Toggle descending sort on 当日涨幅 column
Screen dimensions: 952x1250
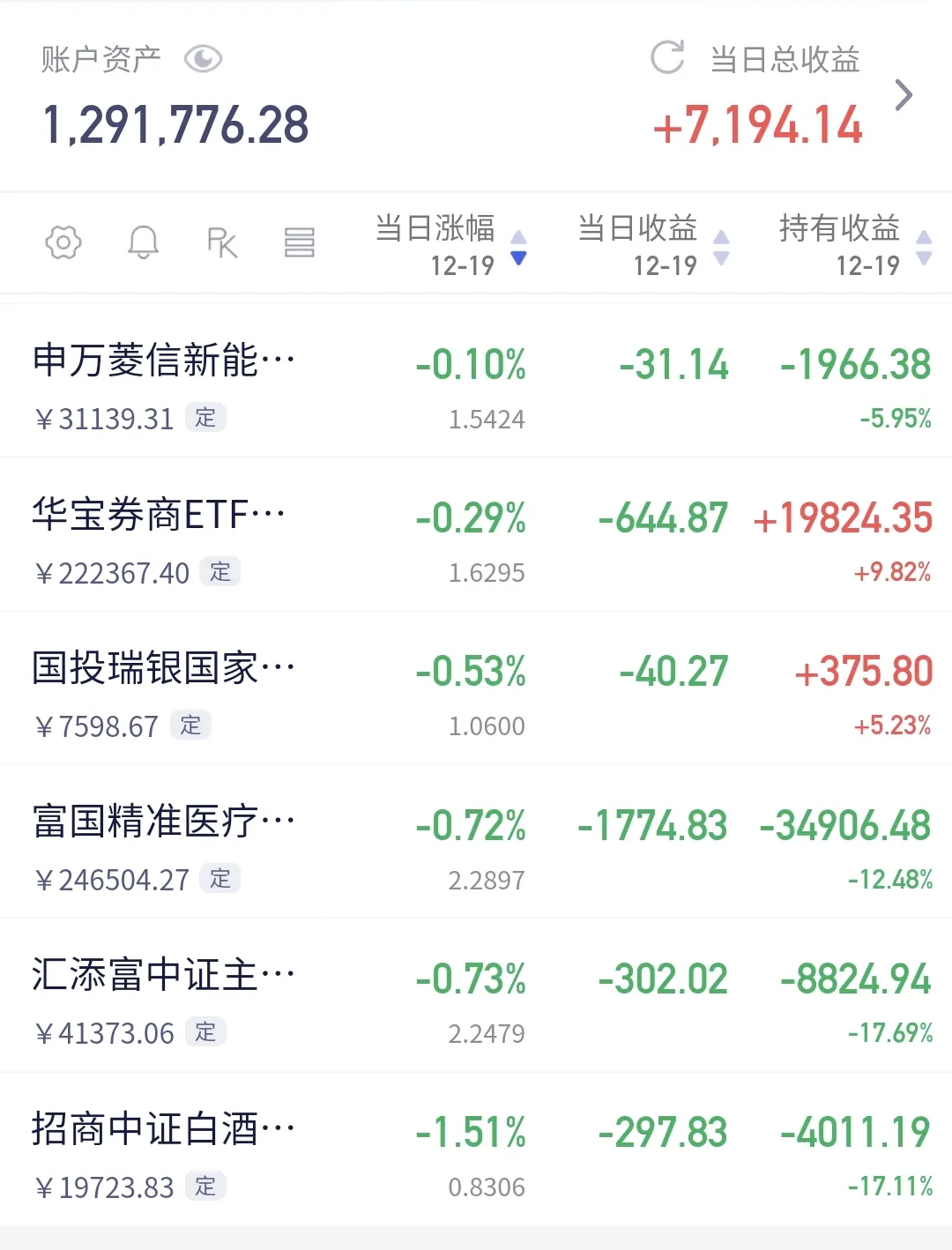coord(519,260)
